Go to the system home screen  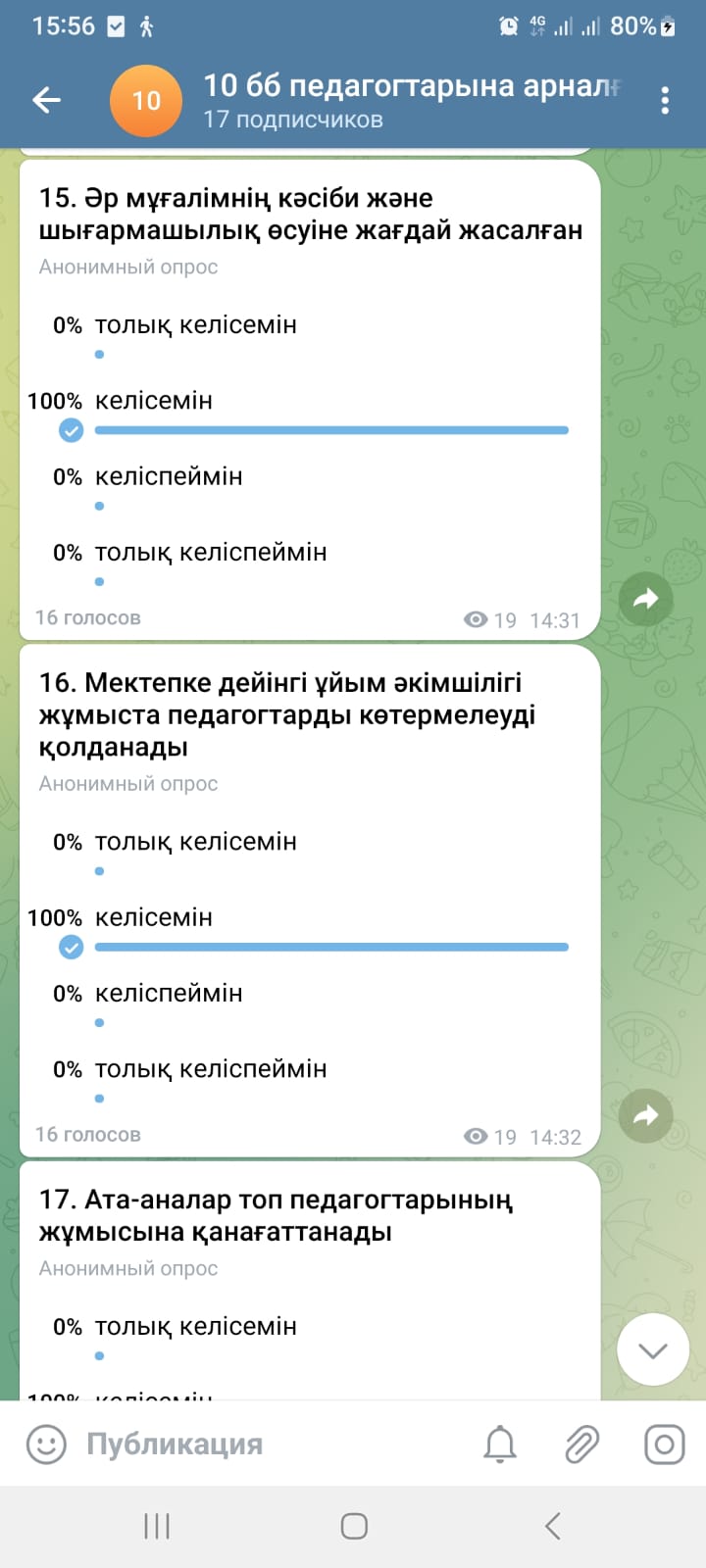tap(354, 1526)
